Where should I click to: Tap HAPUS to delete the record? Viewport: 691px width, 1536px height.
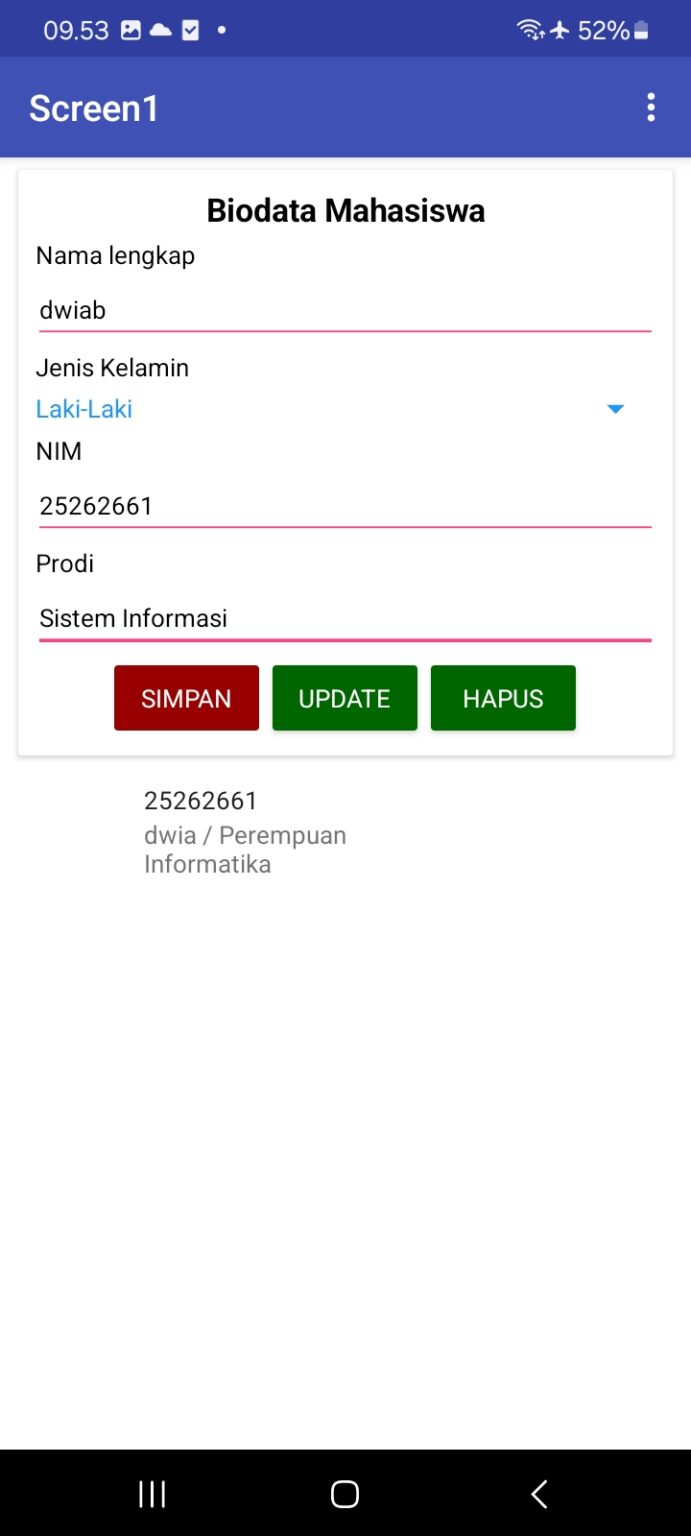[503, 698]
